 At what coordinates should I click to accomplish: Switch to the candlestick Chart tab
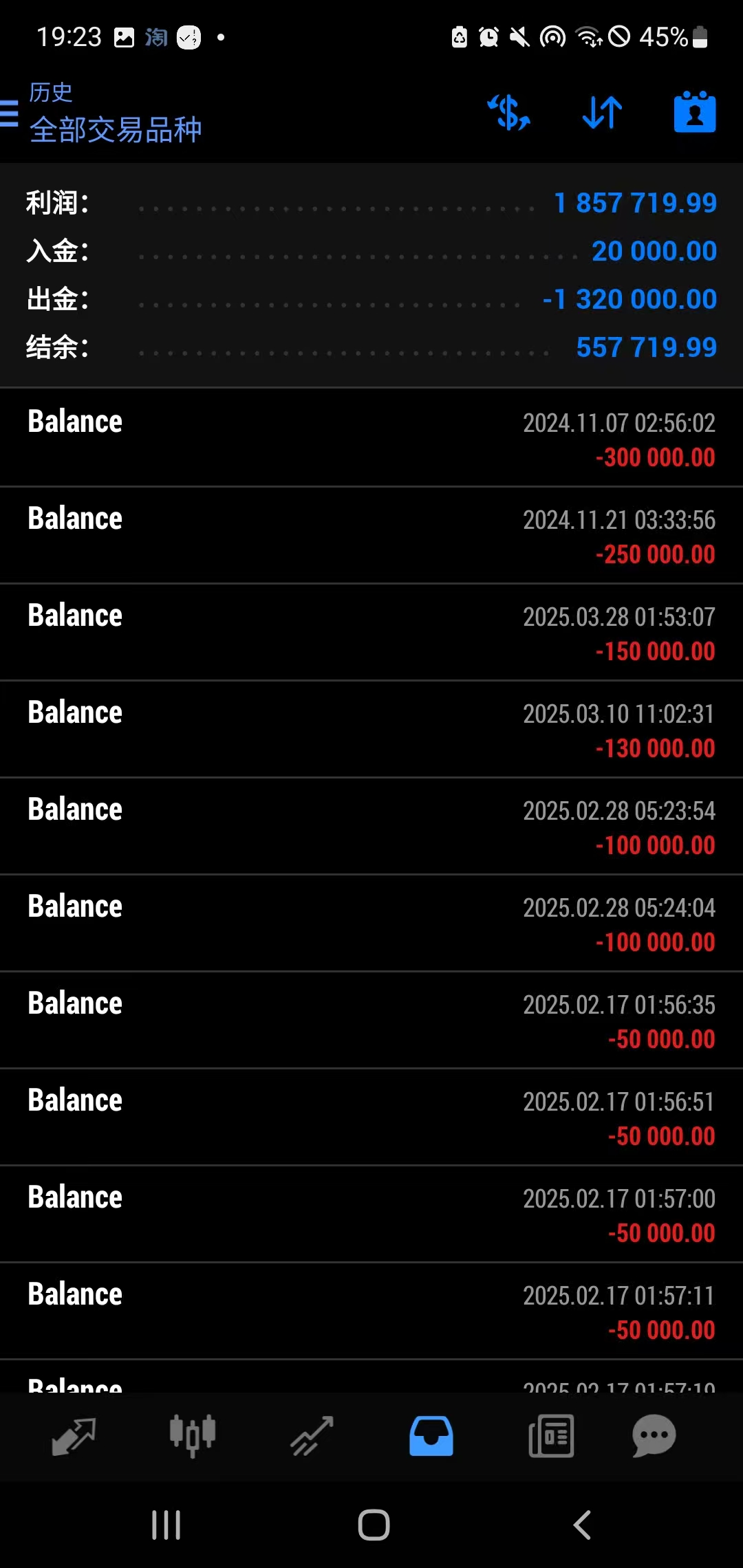[x=193, y=1436]
